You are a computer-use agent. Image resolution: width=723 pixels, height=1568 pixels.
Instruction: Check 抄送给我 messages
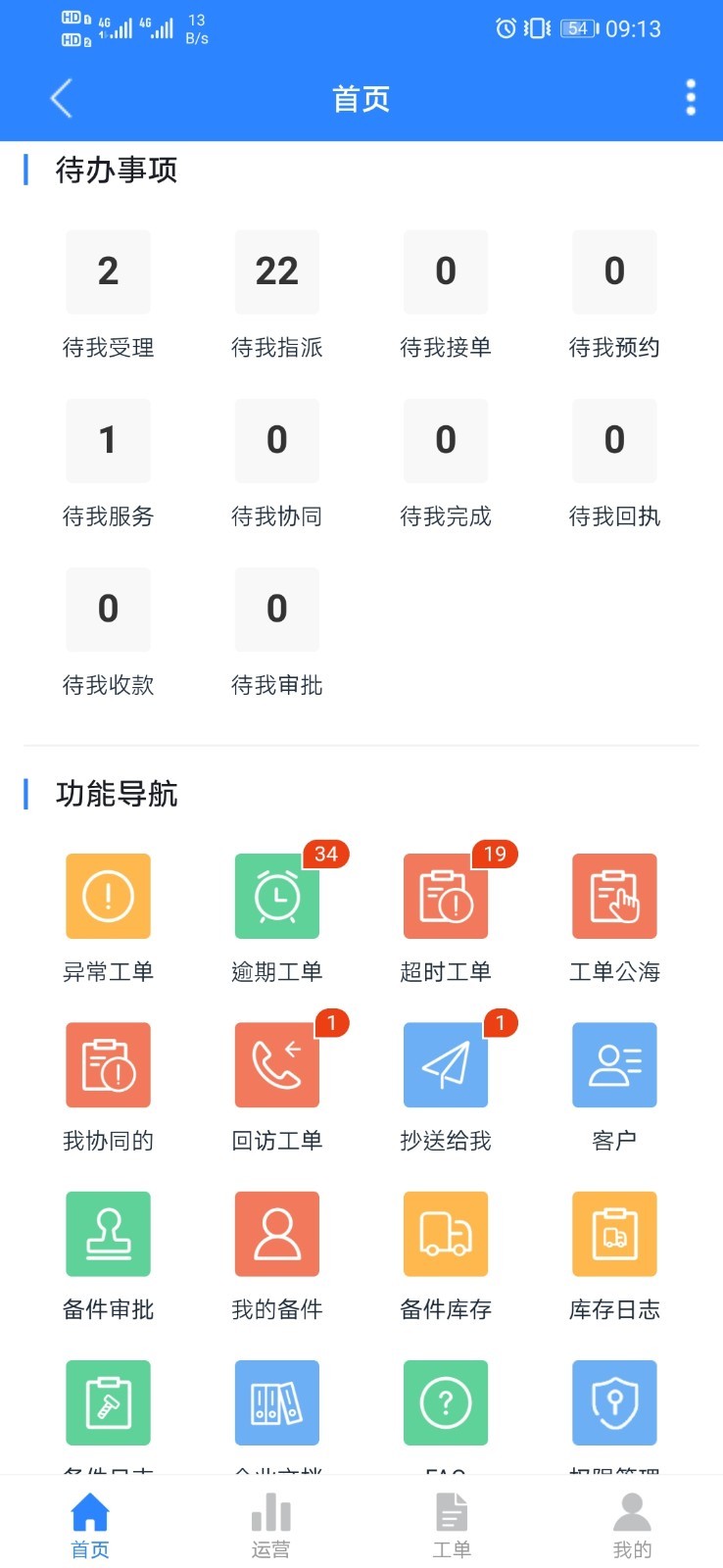tap(446, 1065)
